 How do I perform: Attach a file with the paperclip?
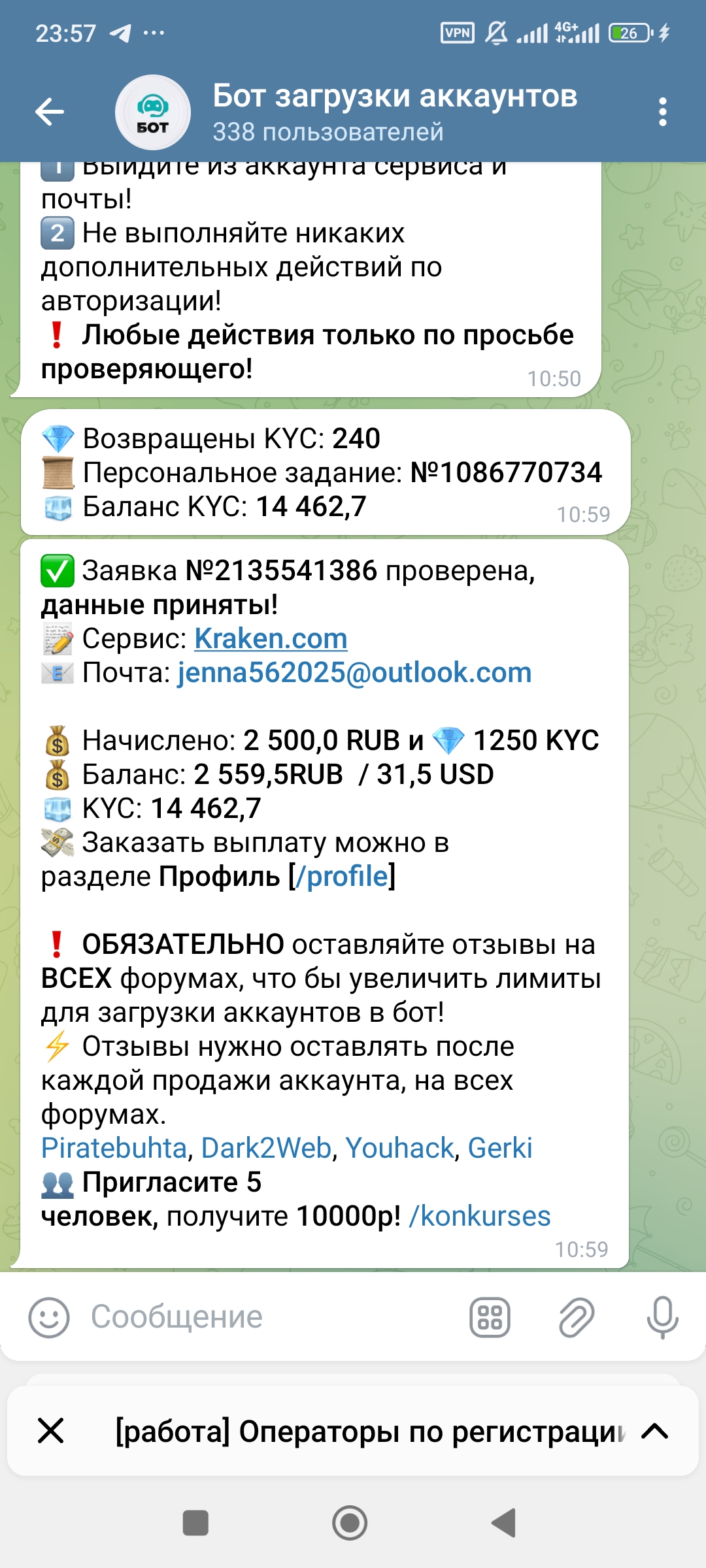click(x=577, y=1317)
